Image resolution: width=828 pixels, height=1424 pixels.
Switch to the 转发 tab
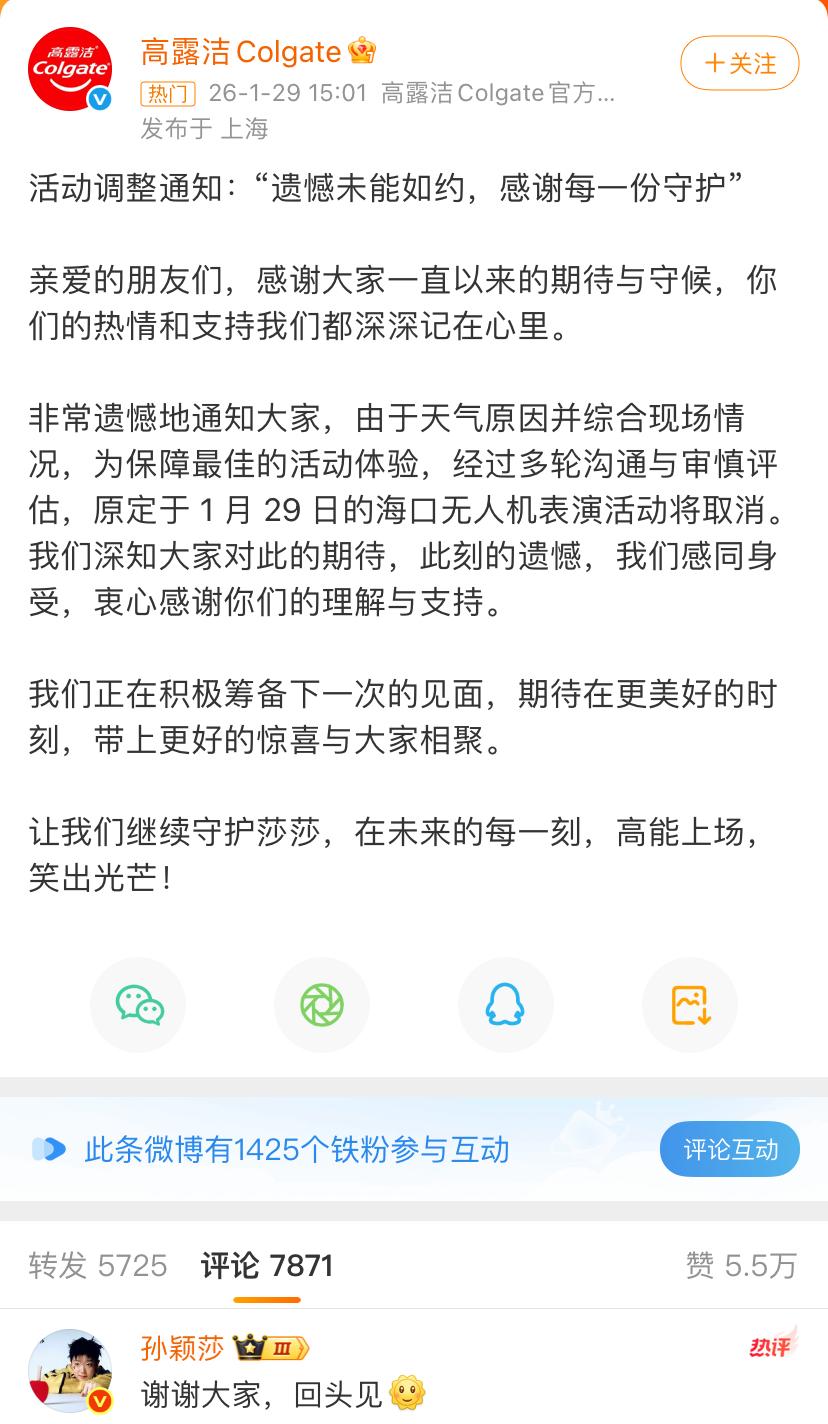click(x=95, y=1266)
